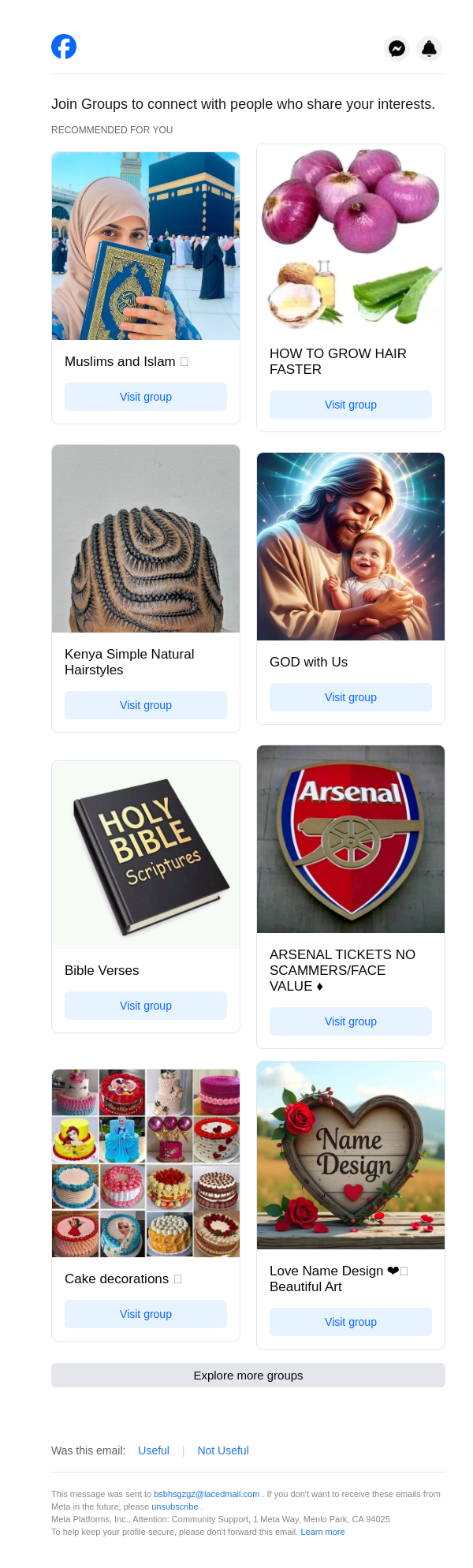
Task: Visit the HOW TO GROW HAIR FASTER group
Action: coord(351,405)
